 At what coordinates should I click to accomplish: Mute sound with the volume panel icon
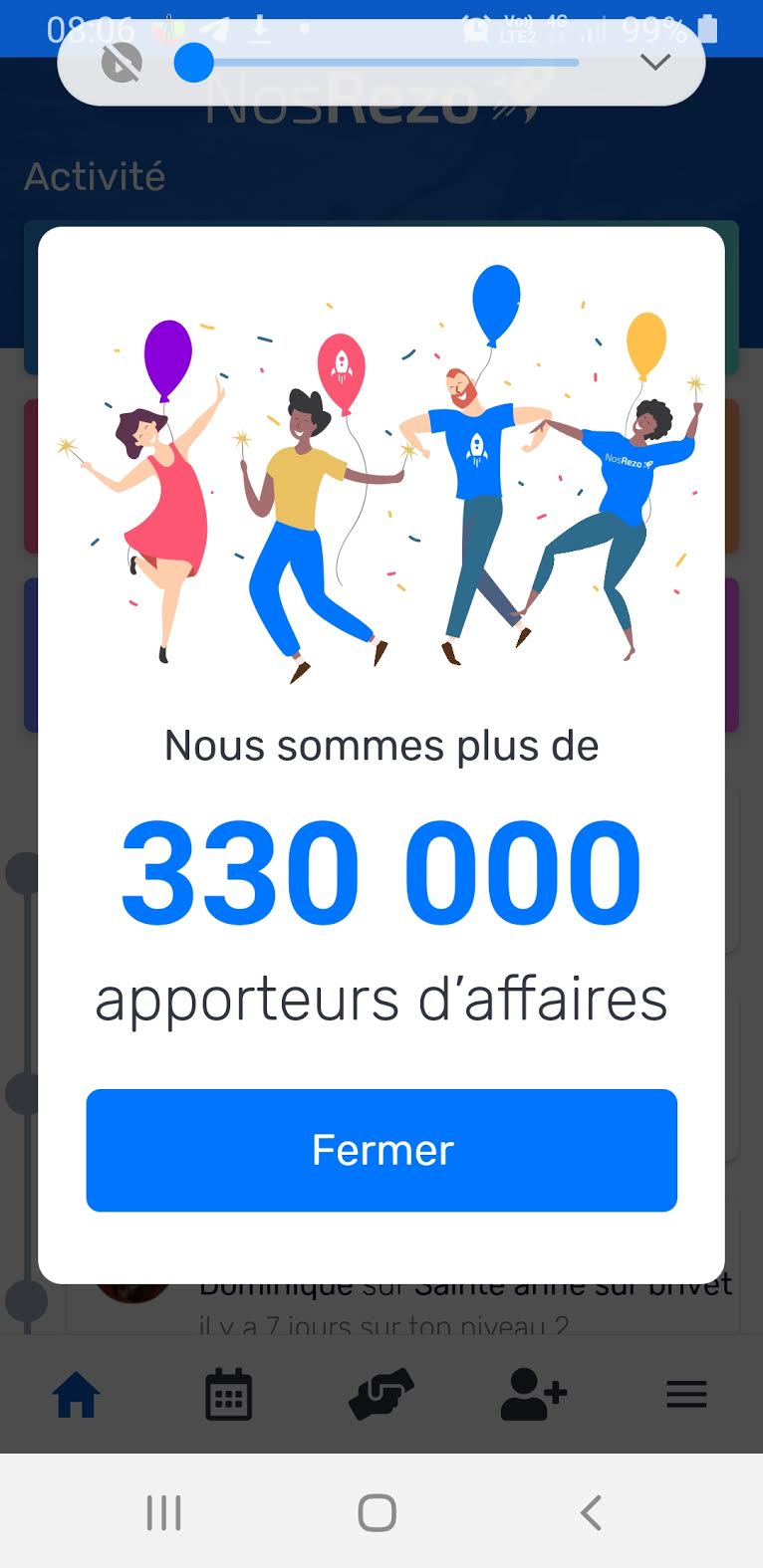[122, 64]
